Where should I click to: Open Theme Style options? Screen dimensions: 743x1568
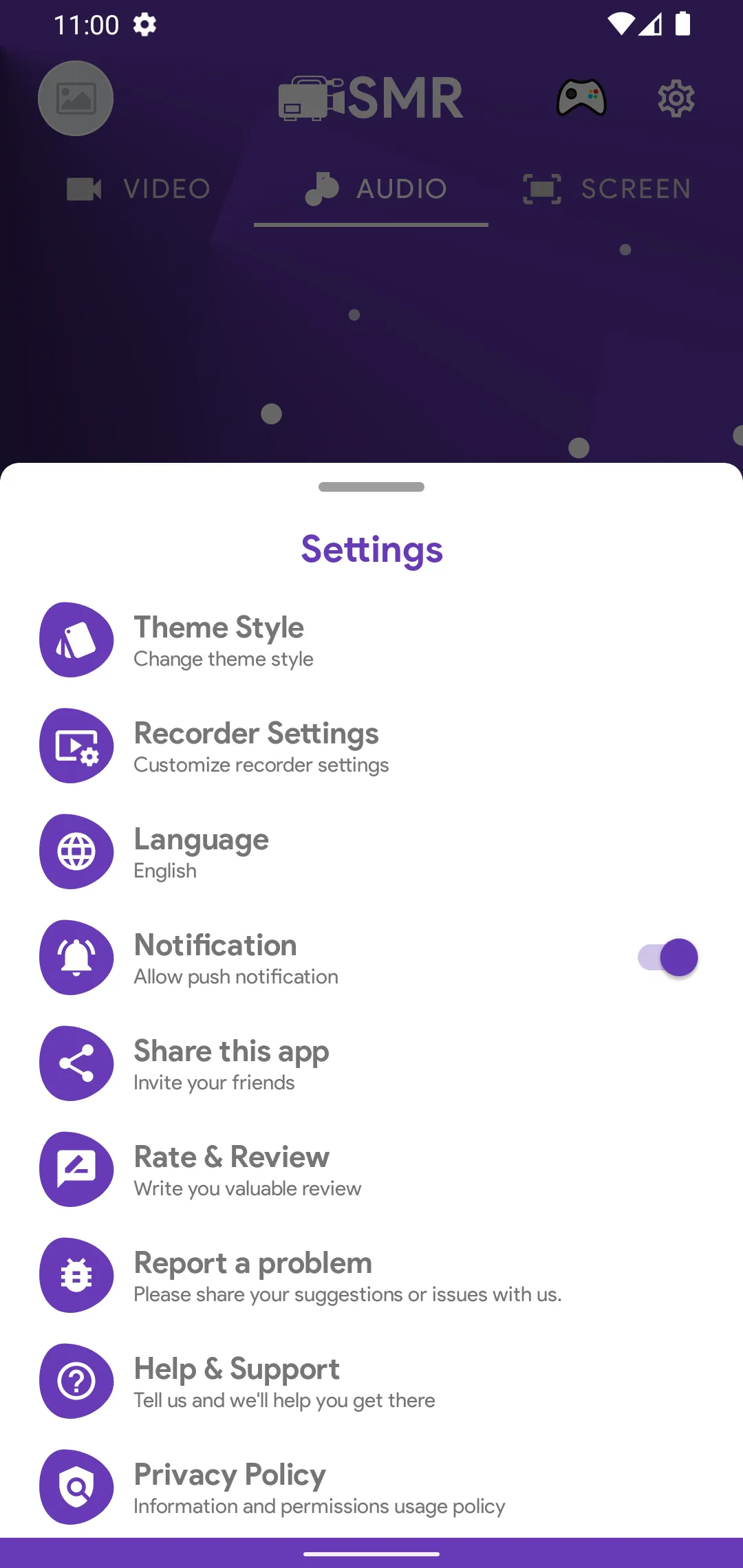click(219, 640)
